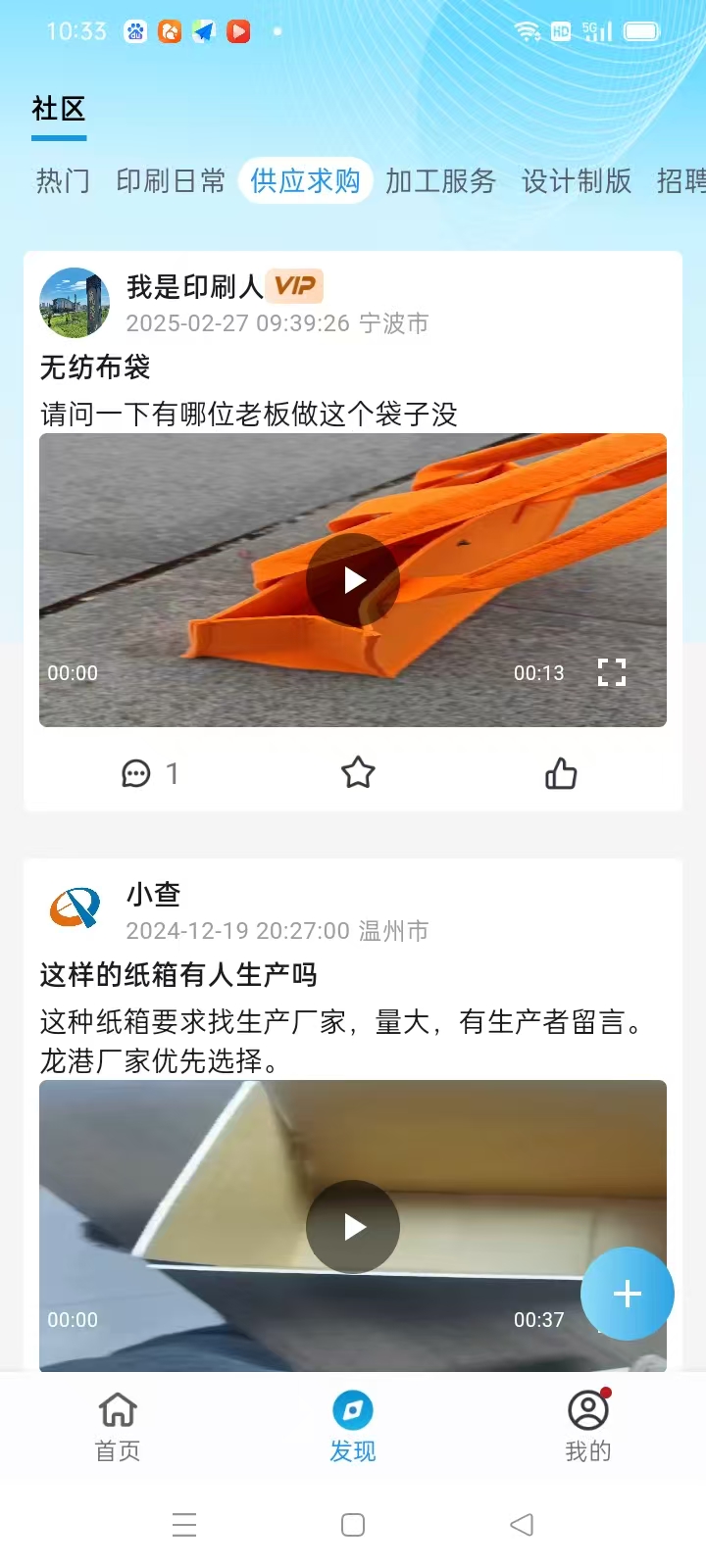
Task: Play the cardboard box video
Action: [x=352, y=1226]
